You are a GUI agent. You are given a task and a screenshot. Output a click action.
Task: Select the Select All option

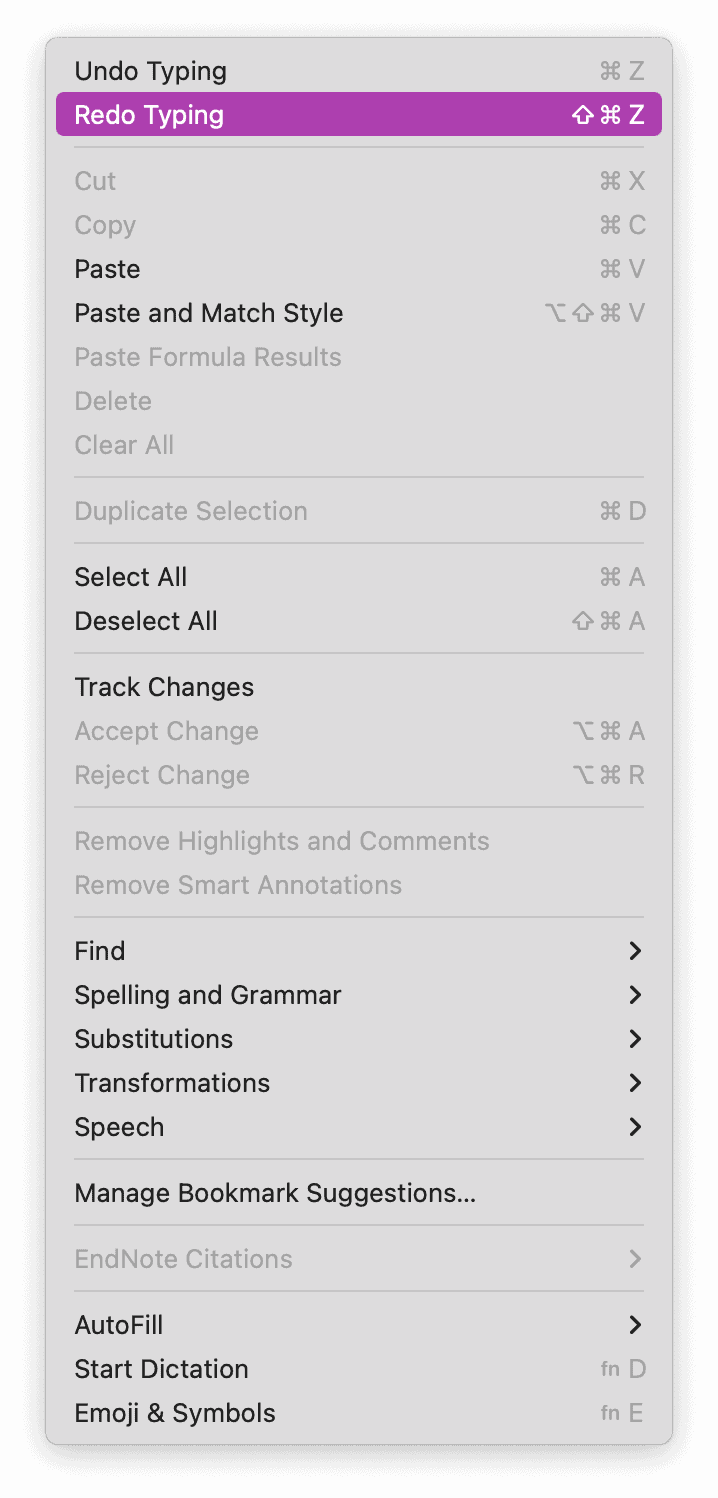[131, 577]
